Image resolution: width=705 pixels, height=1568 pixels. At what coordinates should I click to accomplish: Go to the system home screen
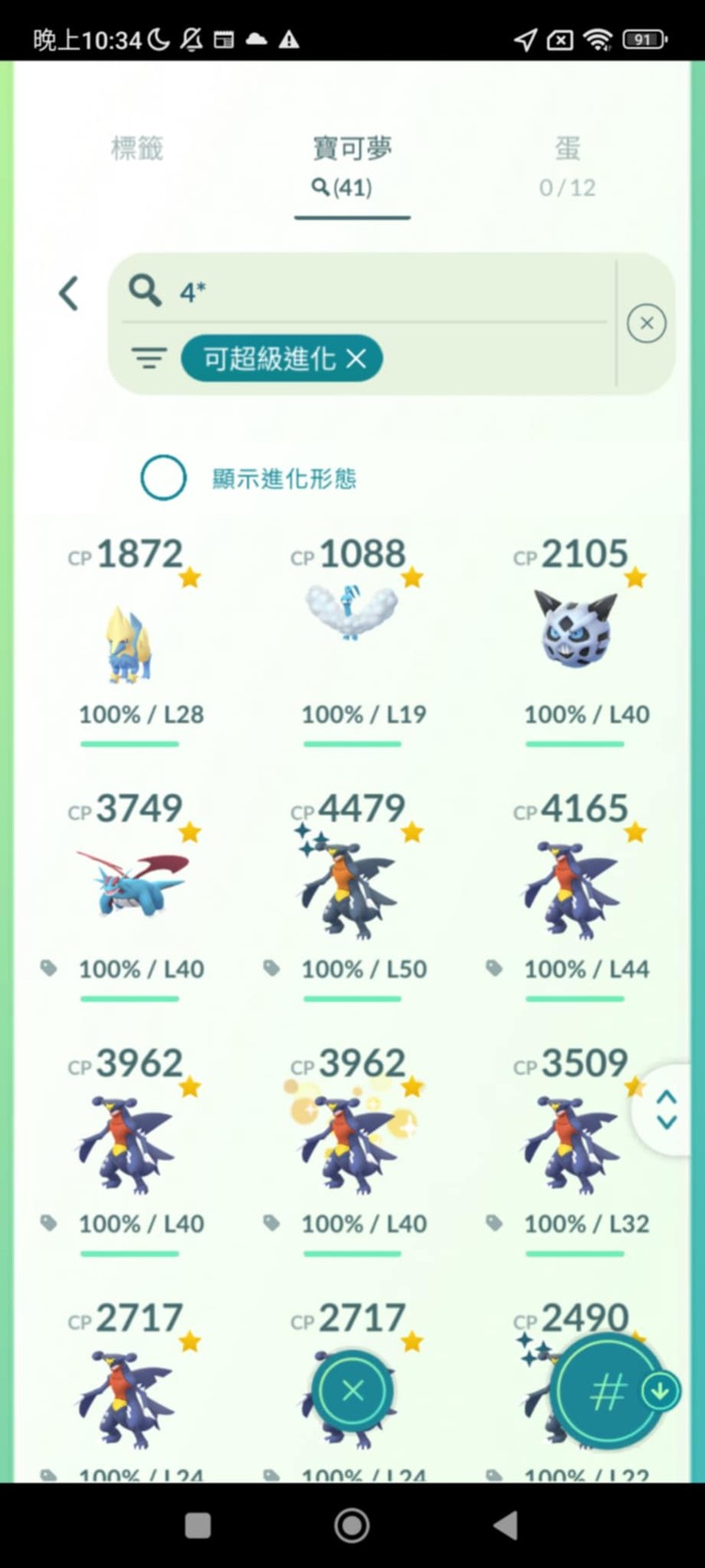coord(352,1526)
